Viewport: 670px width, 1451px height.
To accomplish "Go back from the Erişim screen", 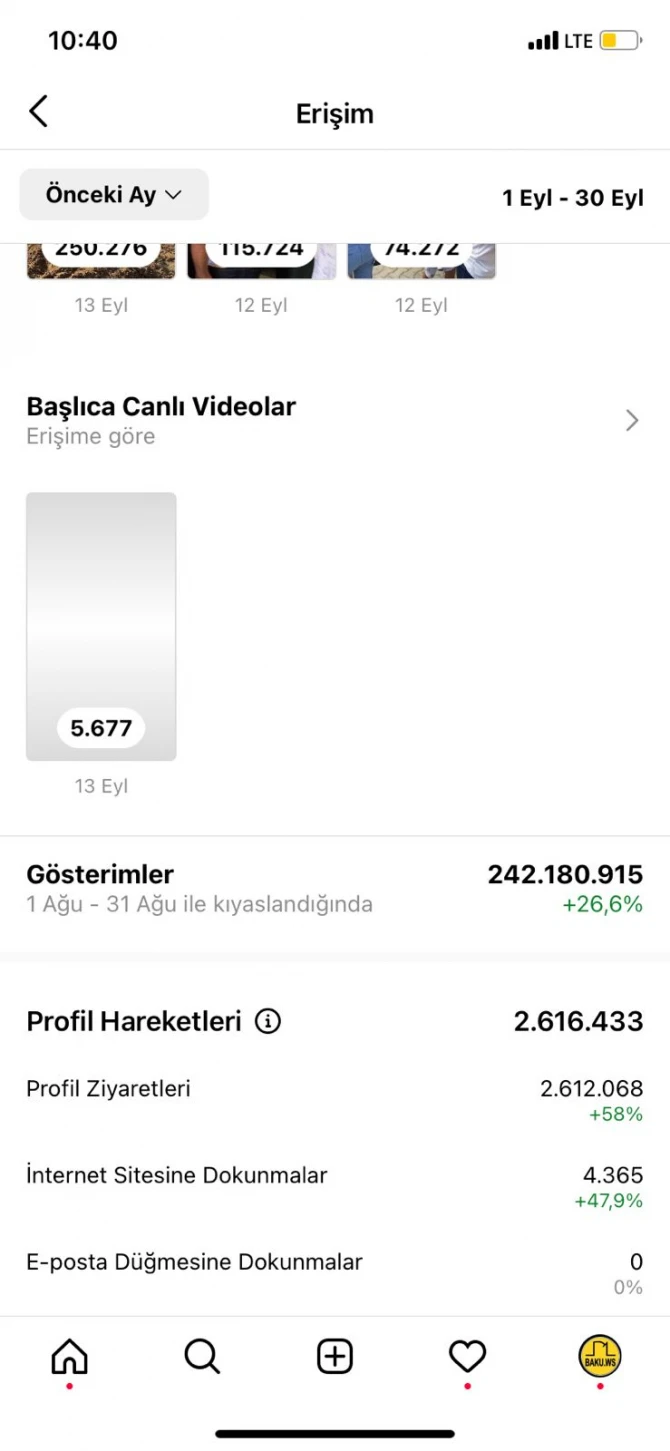I will coord(38,111).
